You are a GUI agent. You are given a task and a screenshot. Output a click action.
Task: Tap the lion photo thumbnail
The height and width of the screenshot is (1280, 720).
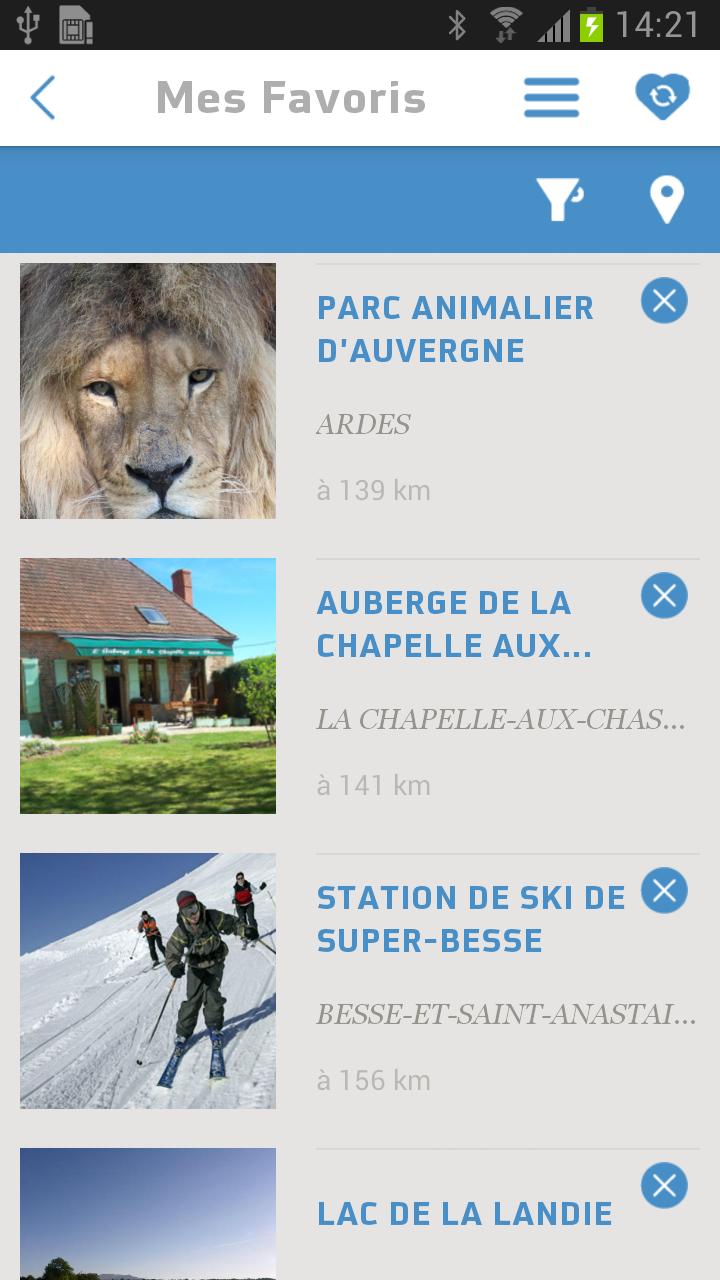coord(147,390)
